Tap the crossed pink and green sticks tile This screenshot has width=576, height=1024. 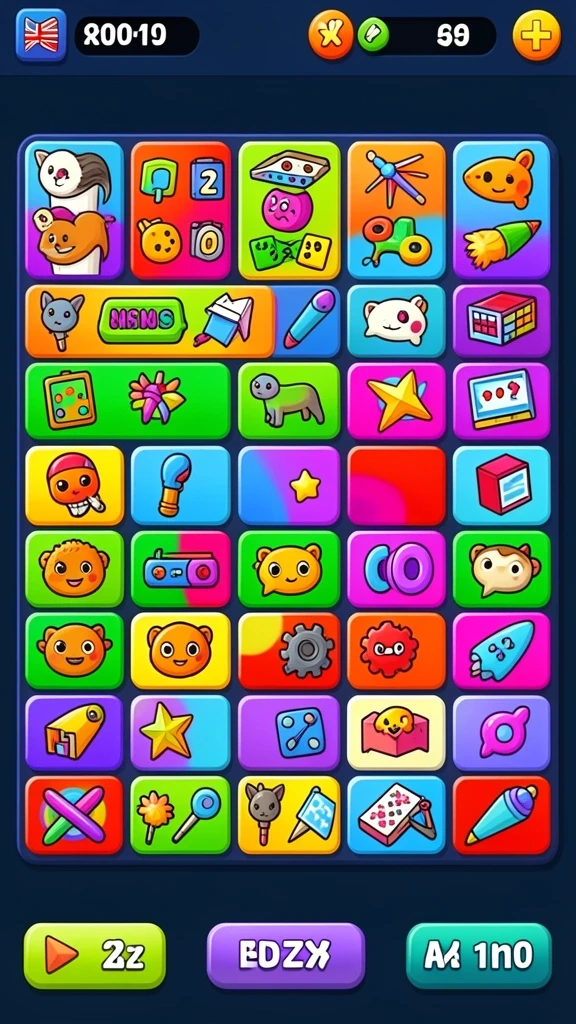(74, 815)
